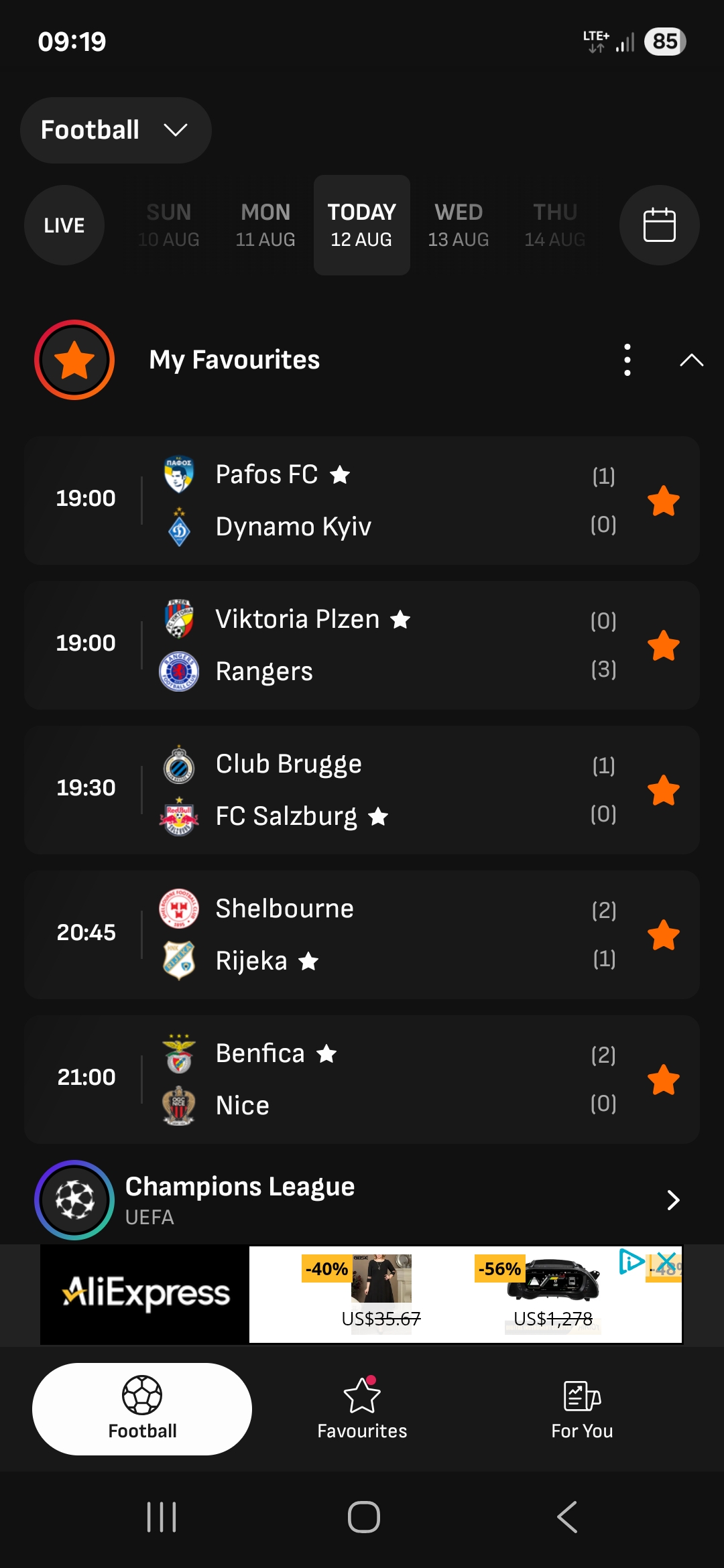Switch to Wednesday 13 Aug
724x1568 pixels.
[459, 225]
